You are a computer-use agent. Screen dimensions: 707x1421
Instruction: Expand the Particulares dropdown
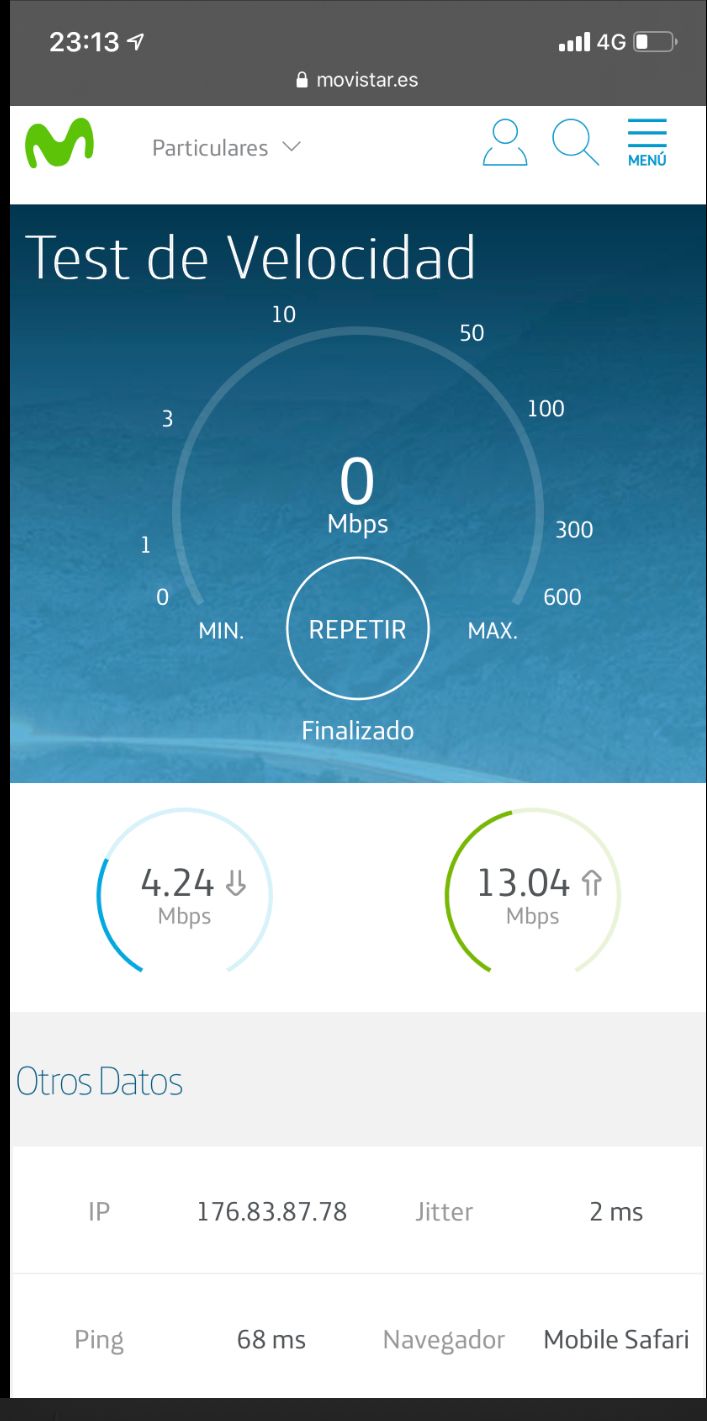(225, 148)
